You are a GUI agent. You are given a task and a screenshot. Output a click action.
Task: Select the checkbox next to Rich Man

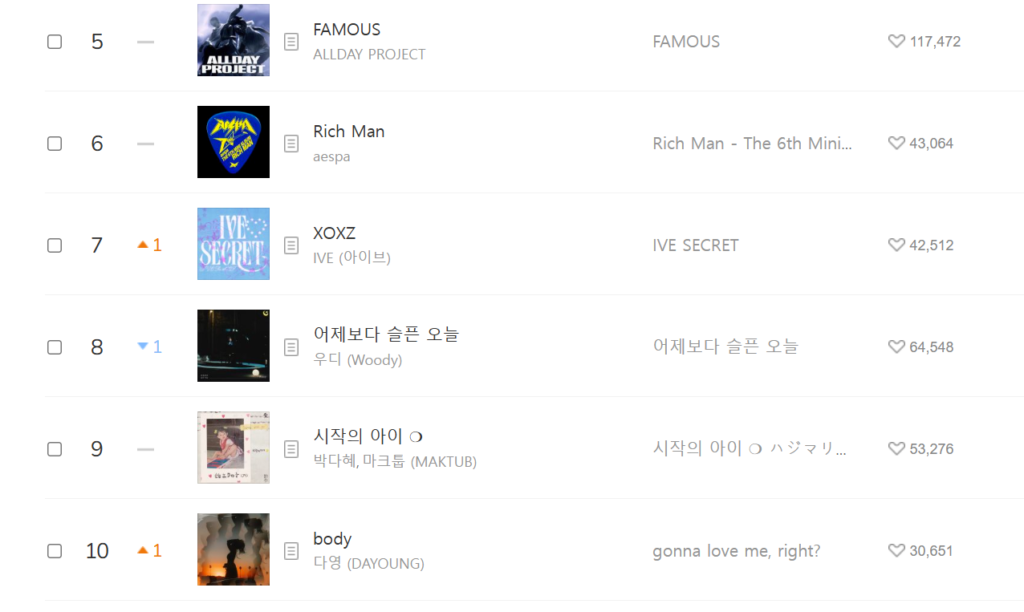55,143
